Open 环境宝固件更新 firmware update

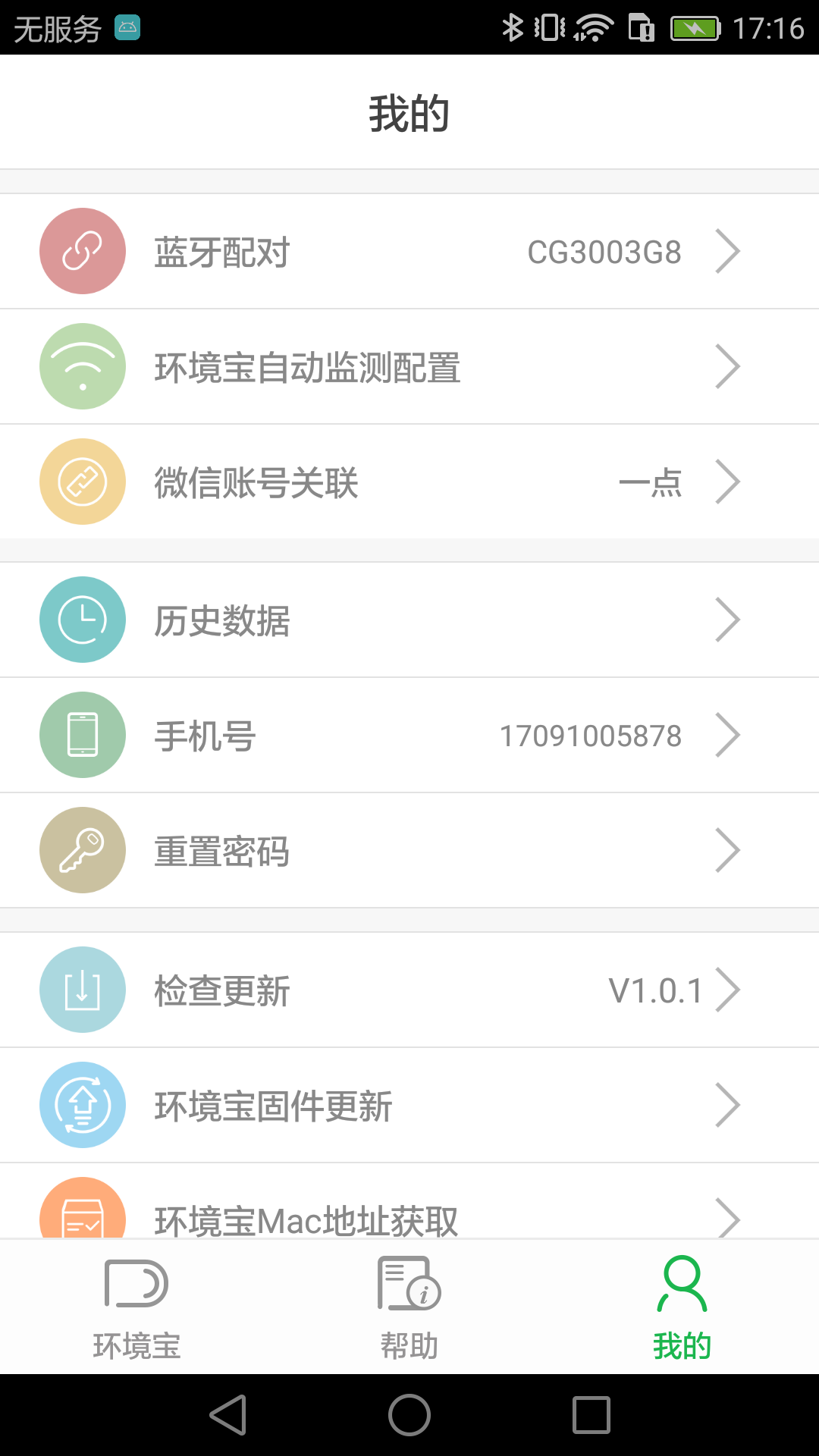tap(409, 1106)
